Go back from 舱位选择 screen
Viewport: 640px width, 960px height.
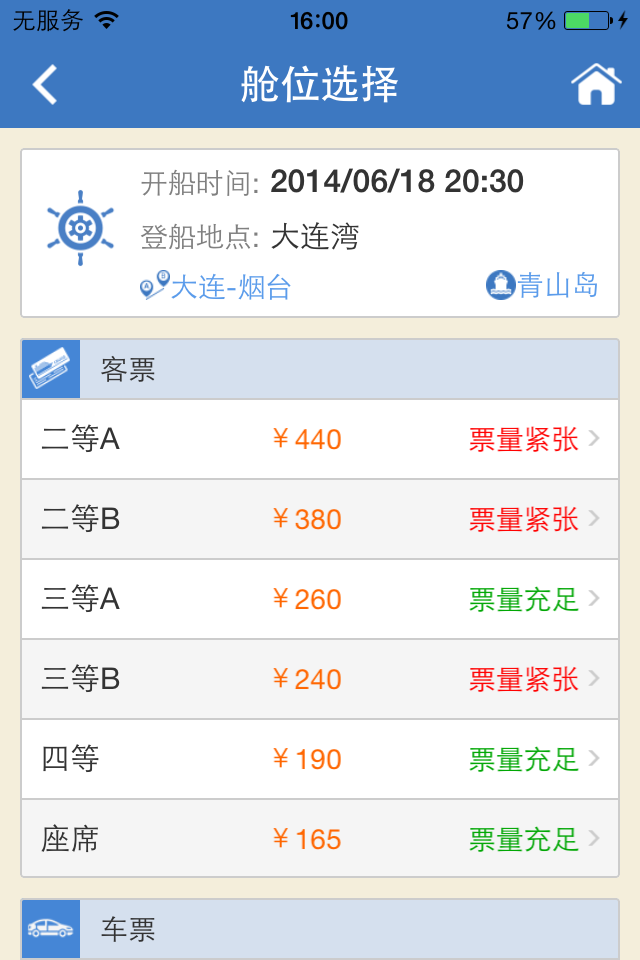click(45, 85)
